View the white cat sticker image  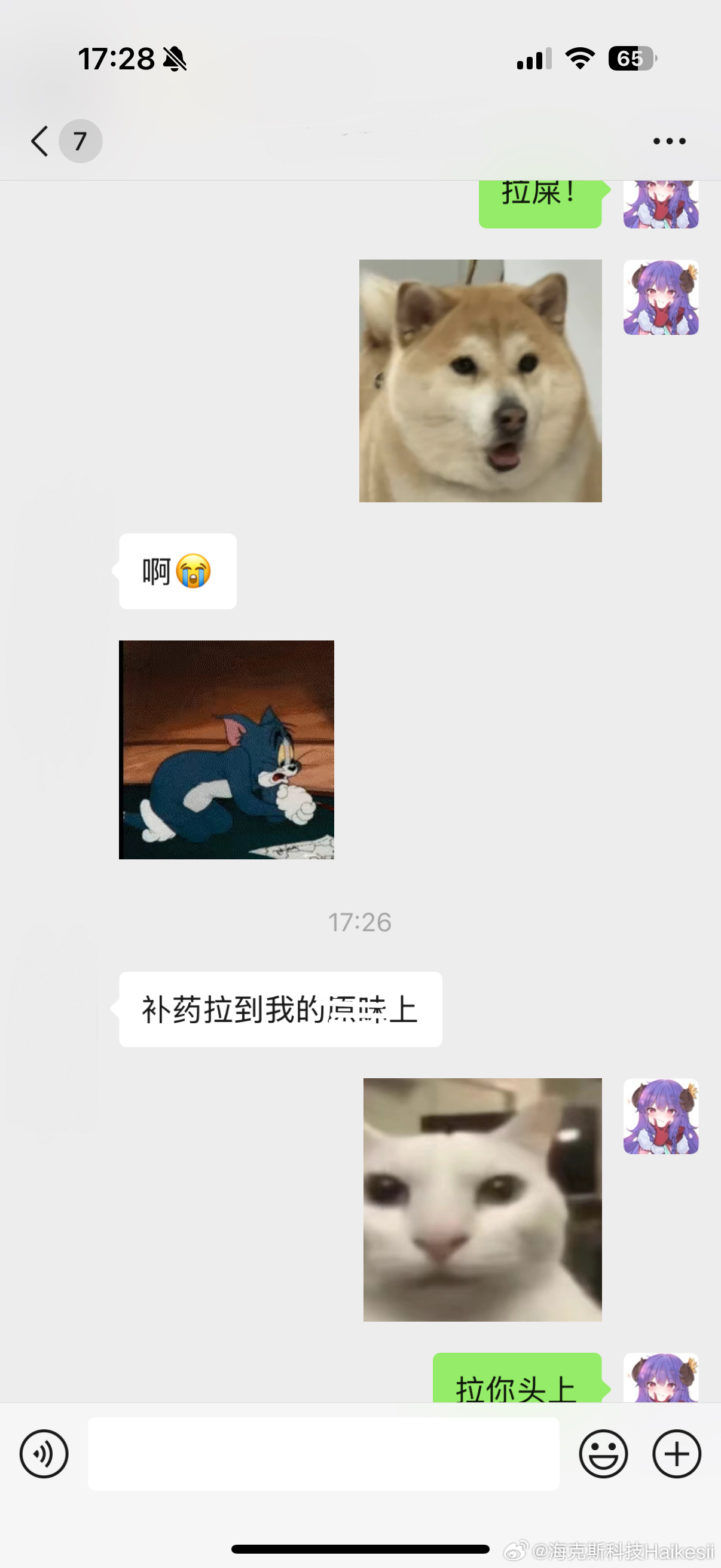(482, 1199)
